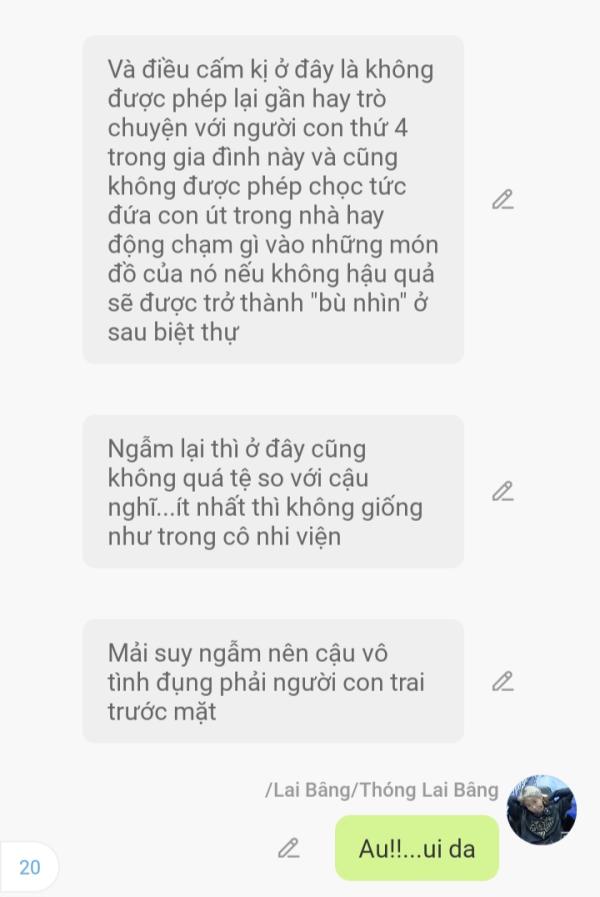Edit the message starting "Mải suy ngẫm"
600x897 pixels.
point(502,681)
